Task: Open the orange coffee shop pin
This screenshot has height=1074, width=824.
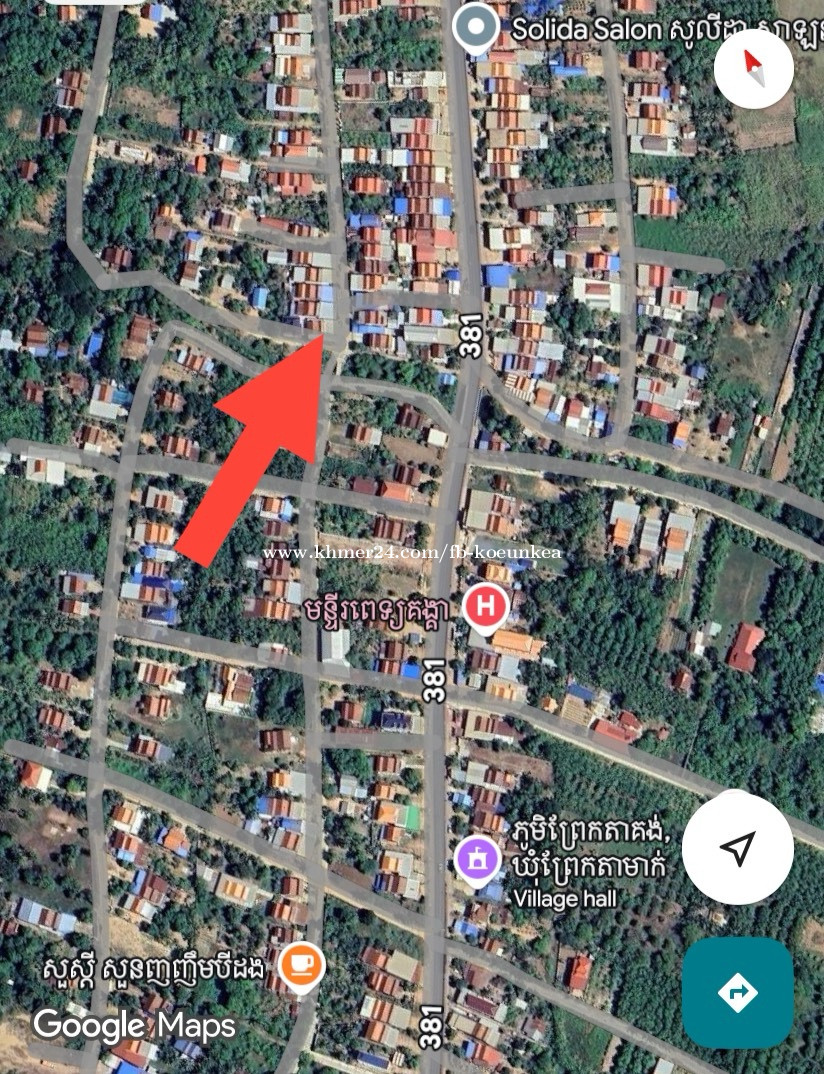Action: (301, 966)
